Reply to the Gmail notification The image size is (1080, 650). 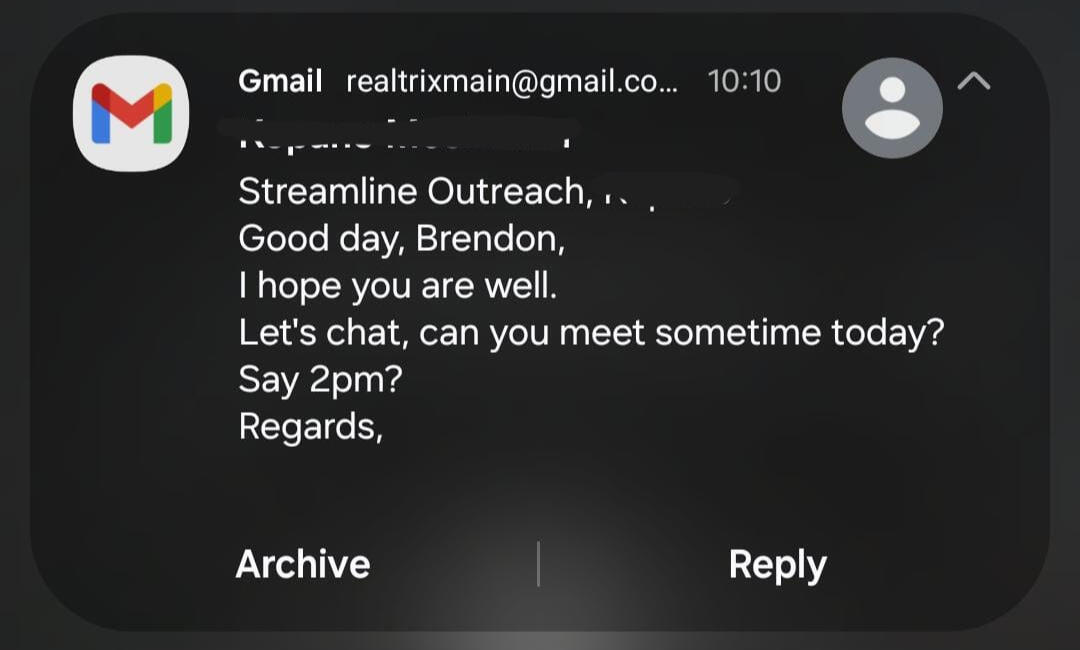(x=777, y=565)
